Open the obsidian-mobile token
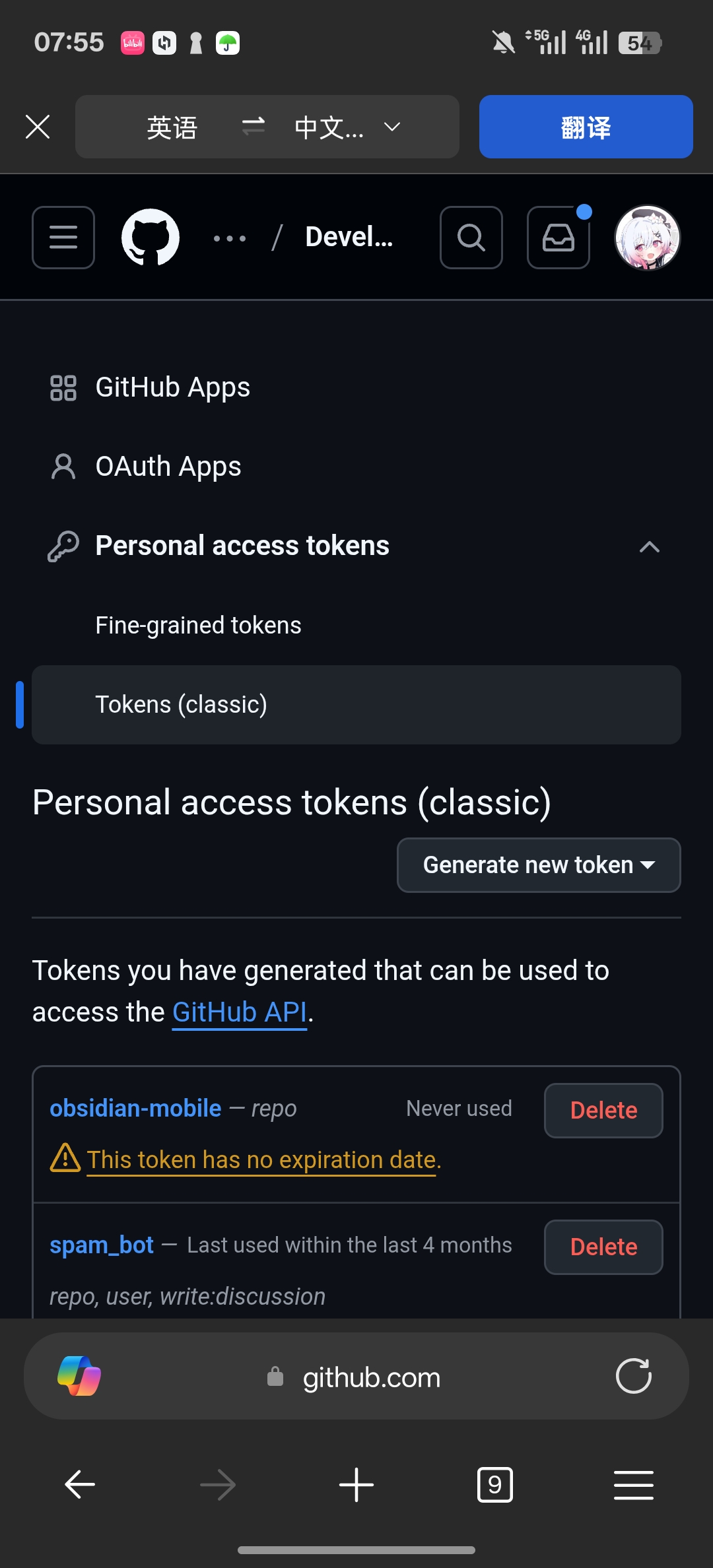713x1568 pixels. [x=135, y=1109]
